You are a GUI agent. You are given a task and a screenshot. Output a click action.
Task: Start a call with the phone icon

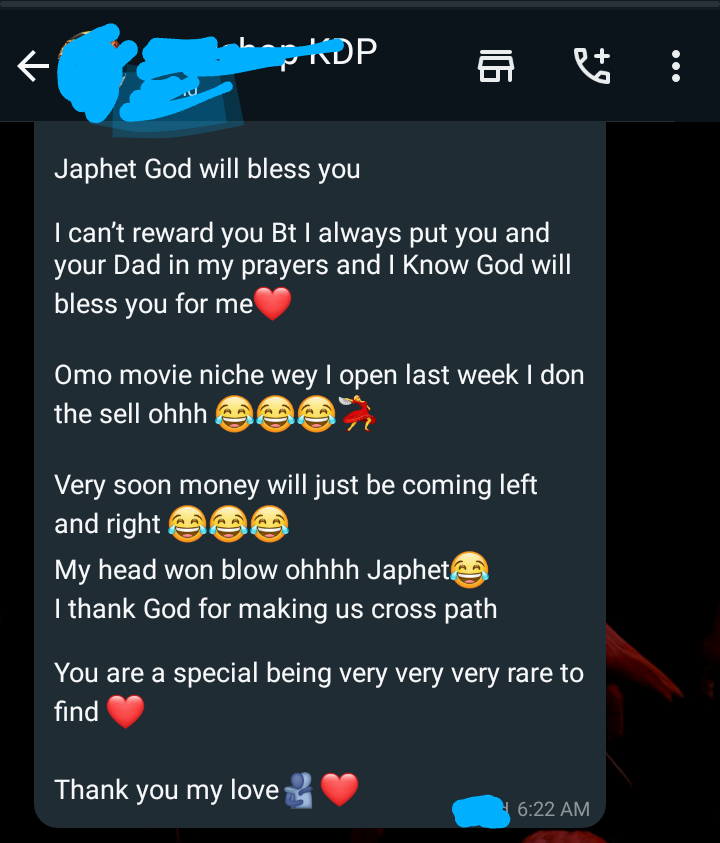point(592,66)
